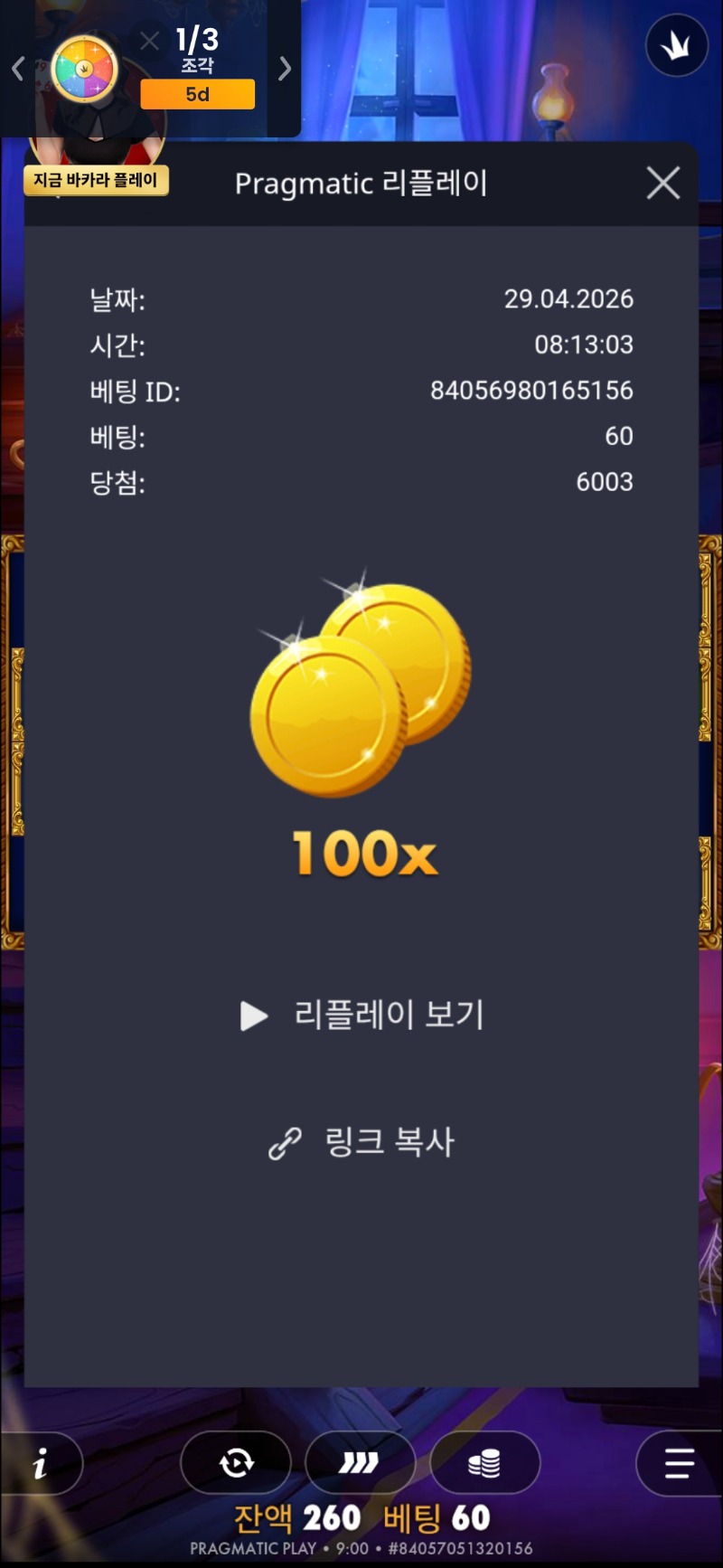The image size is (723, 1568).
Task: Watch the replay (리플레이 보기)
Action: (362, 1015)
